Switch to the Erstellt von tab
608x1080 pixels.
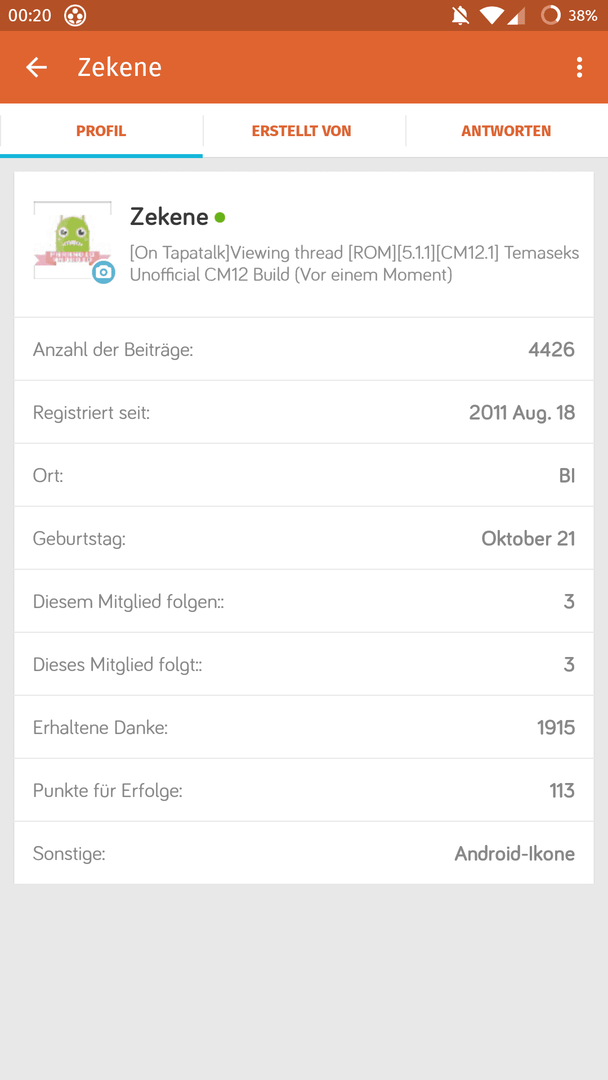tap(301, 131)
